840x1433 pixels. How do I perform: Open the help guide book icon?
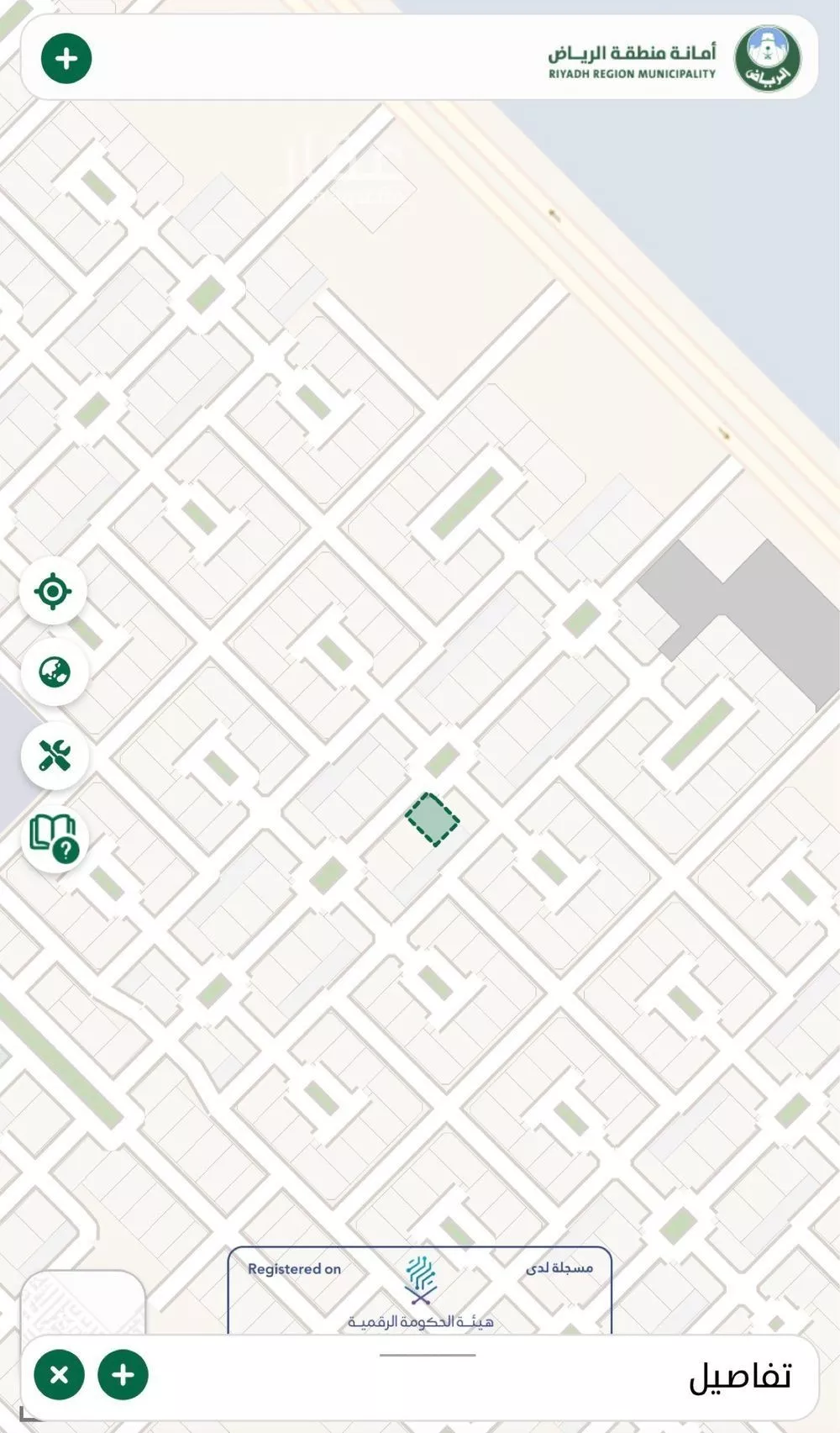point(55,837)
